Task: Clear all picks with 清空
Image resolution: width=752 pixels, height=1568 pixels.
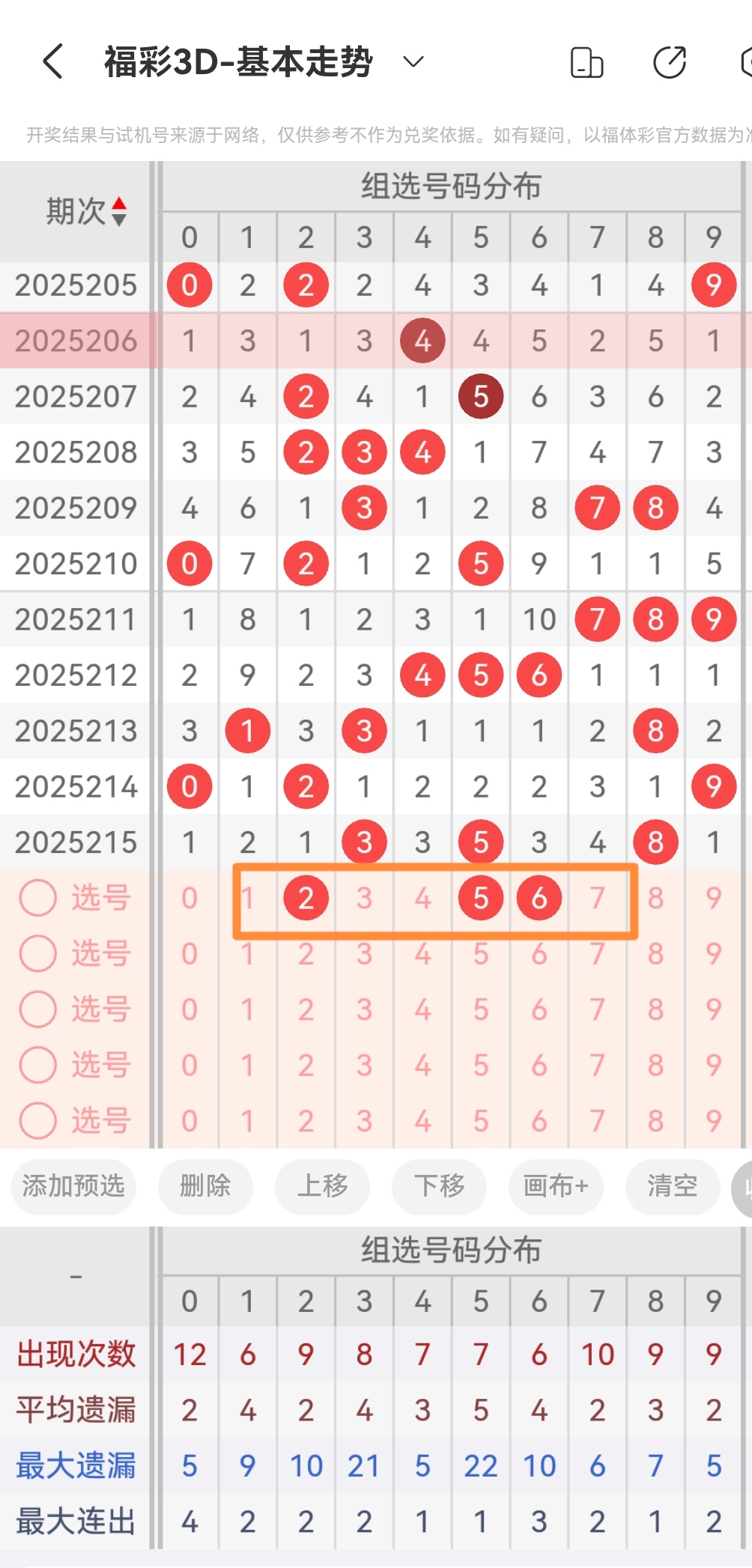Action: 672,1187
